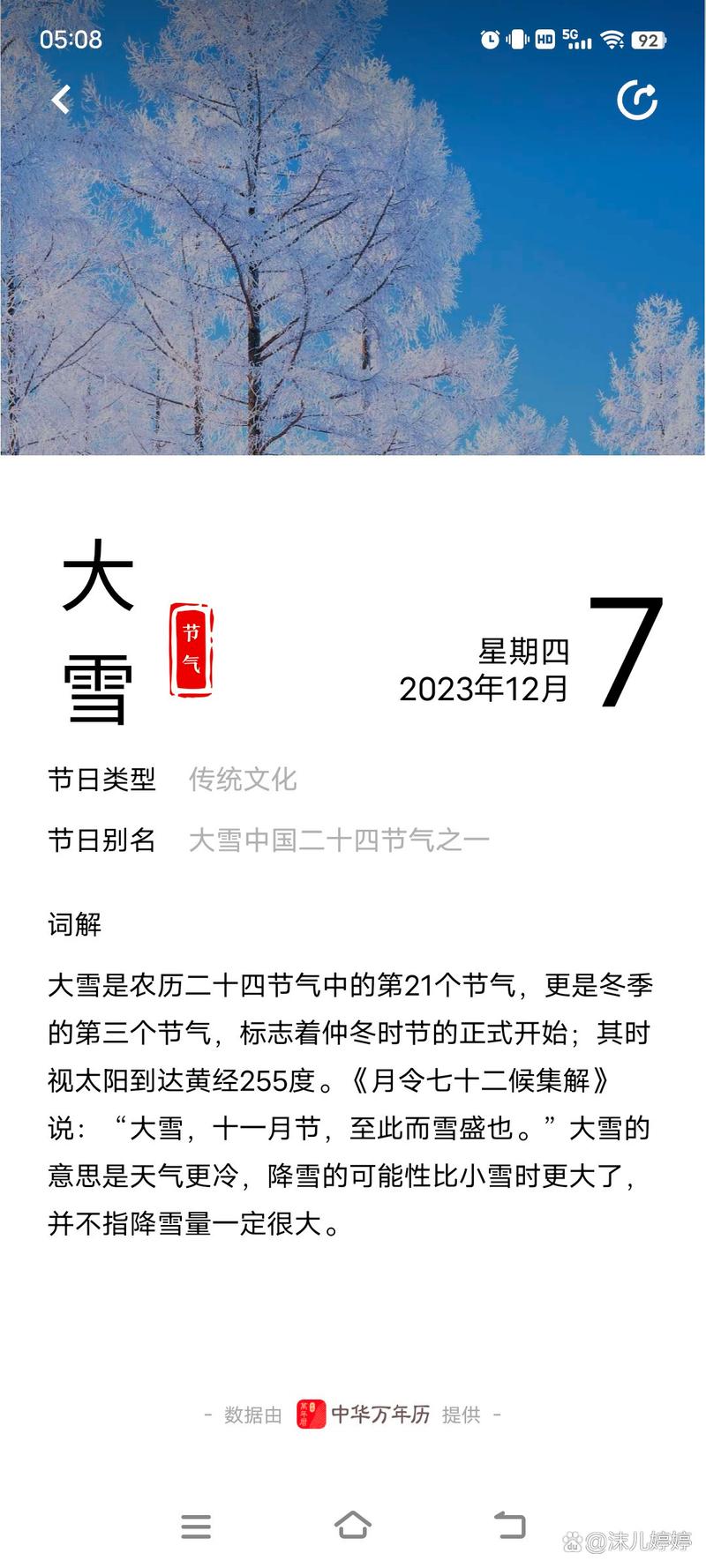Open the navigation menu with three lines
706x1568 pixels.
196,1527
